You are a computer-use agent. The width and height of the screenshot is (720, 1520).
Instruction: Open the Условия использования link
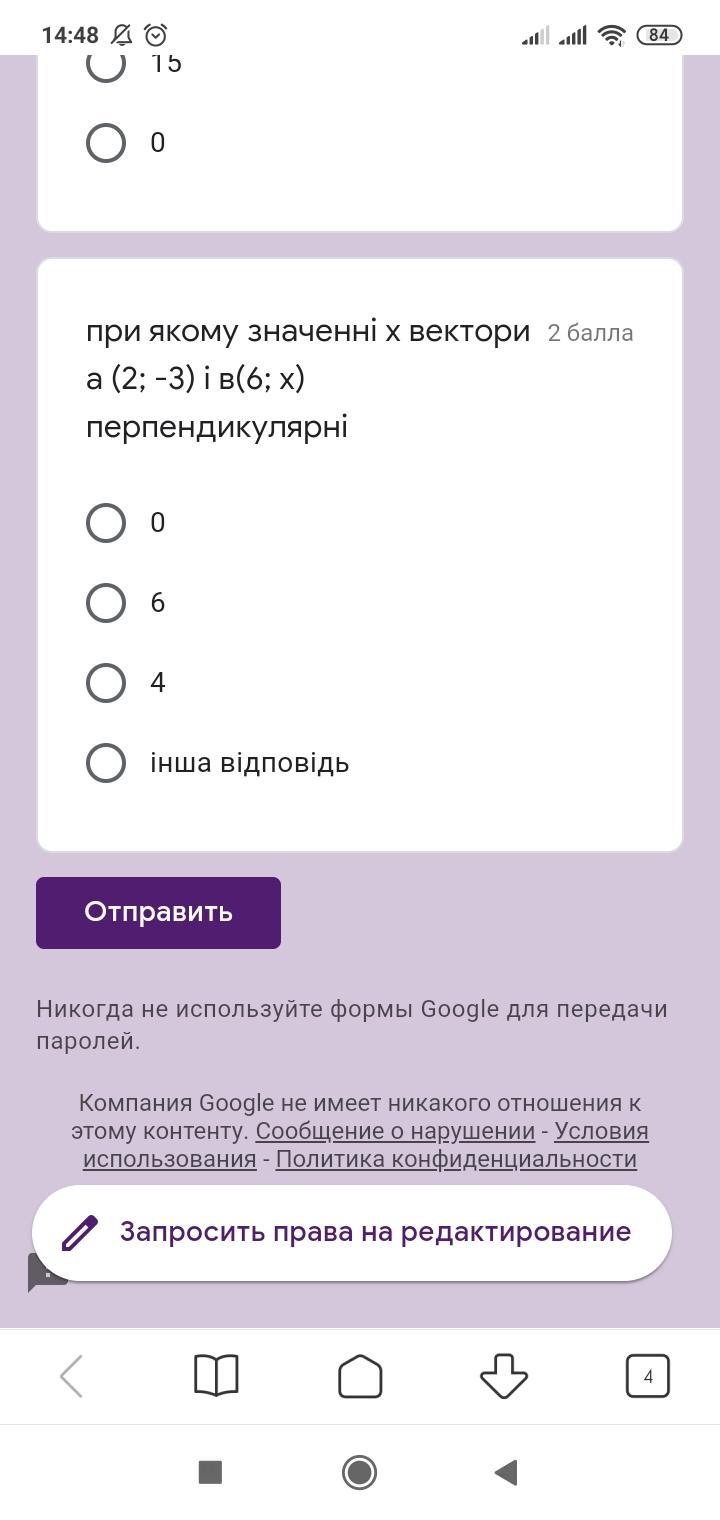click(366, 1145)
